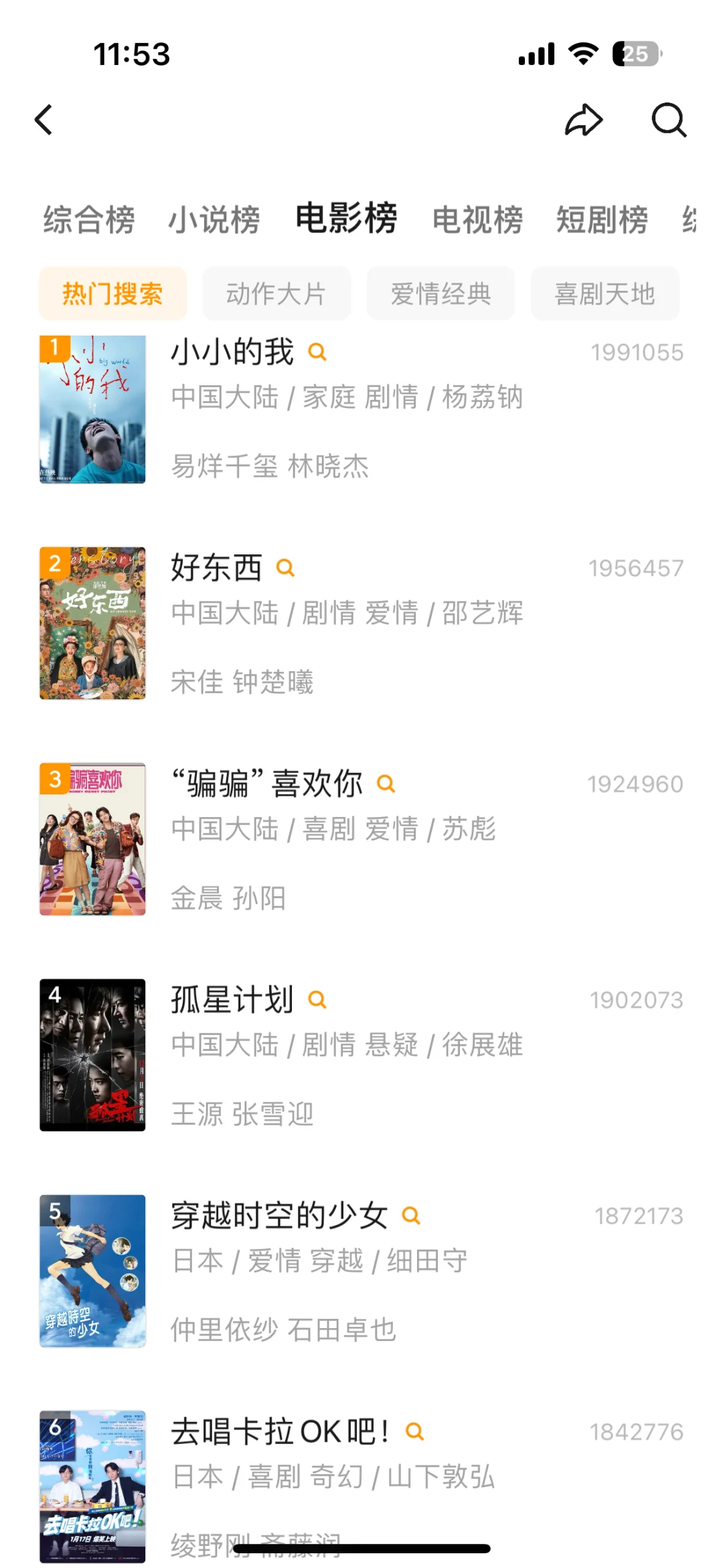Switch to the 小说榜 tab
The image size is (723, 1568).
pos(214,220)
